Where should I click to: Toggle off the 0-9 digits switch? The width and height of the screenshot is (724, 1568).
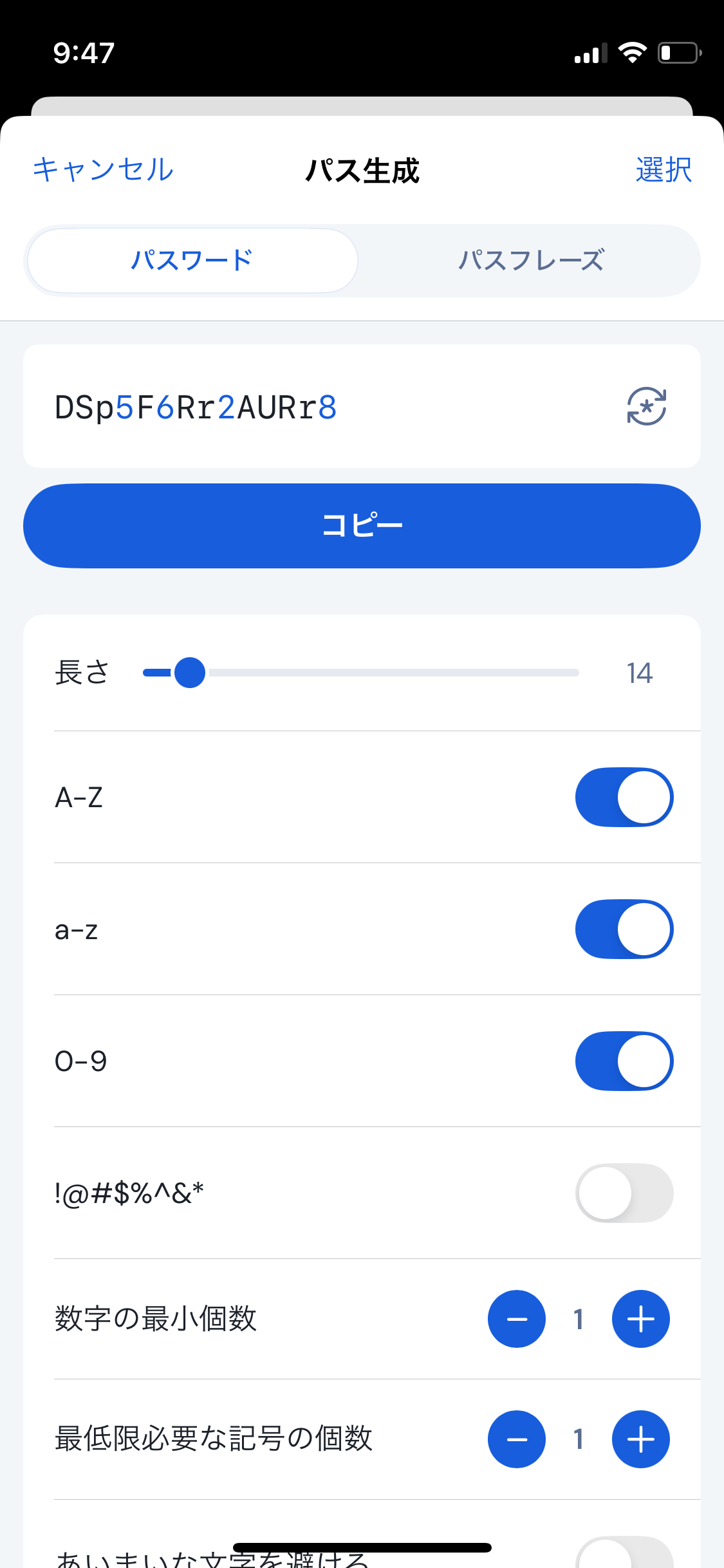point(624,1061)
